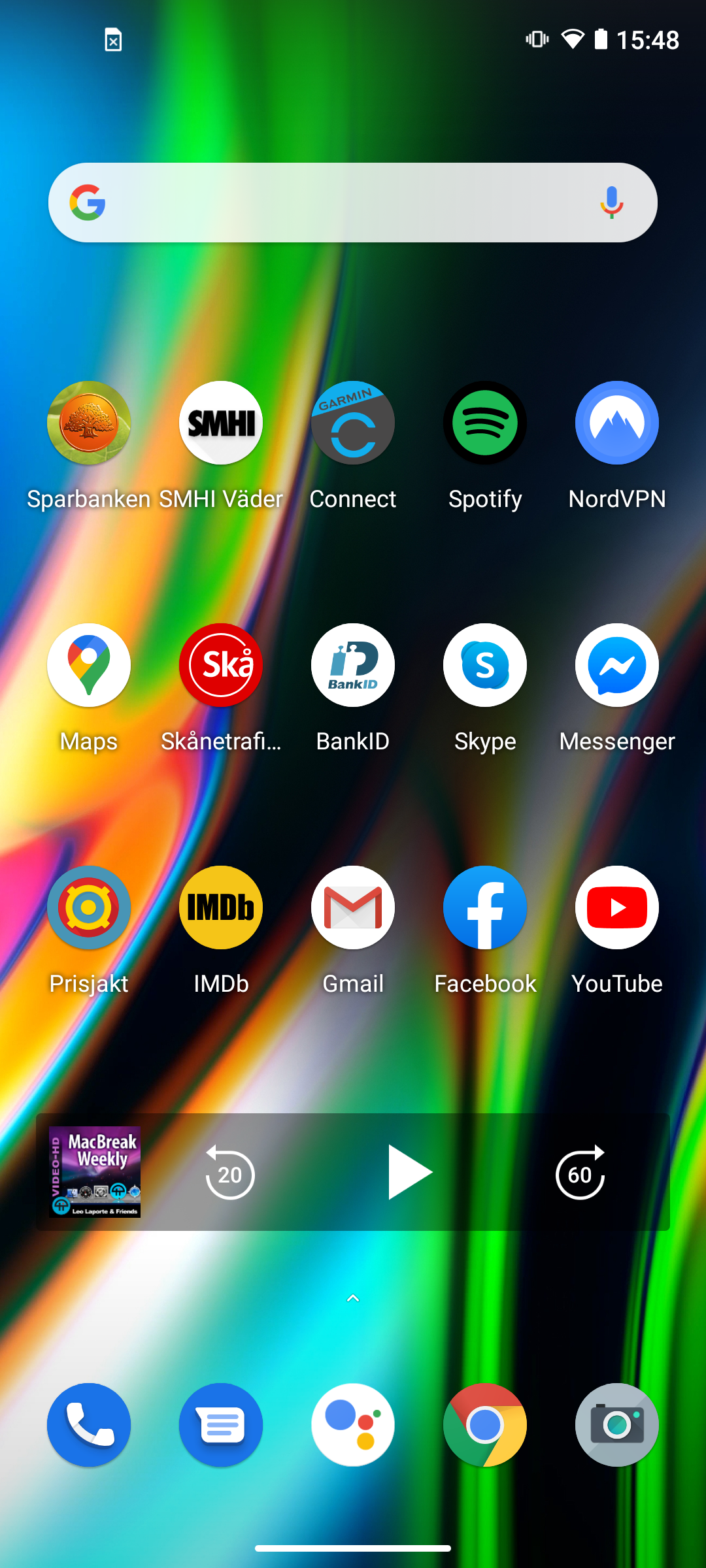Open NordVPN
This screenshot has height=1568, width=706.
(x=617, y=423)
